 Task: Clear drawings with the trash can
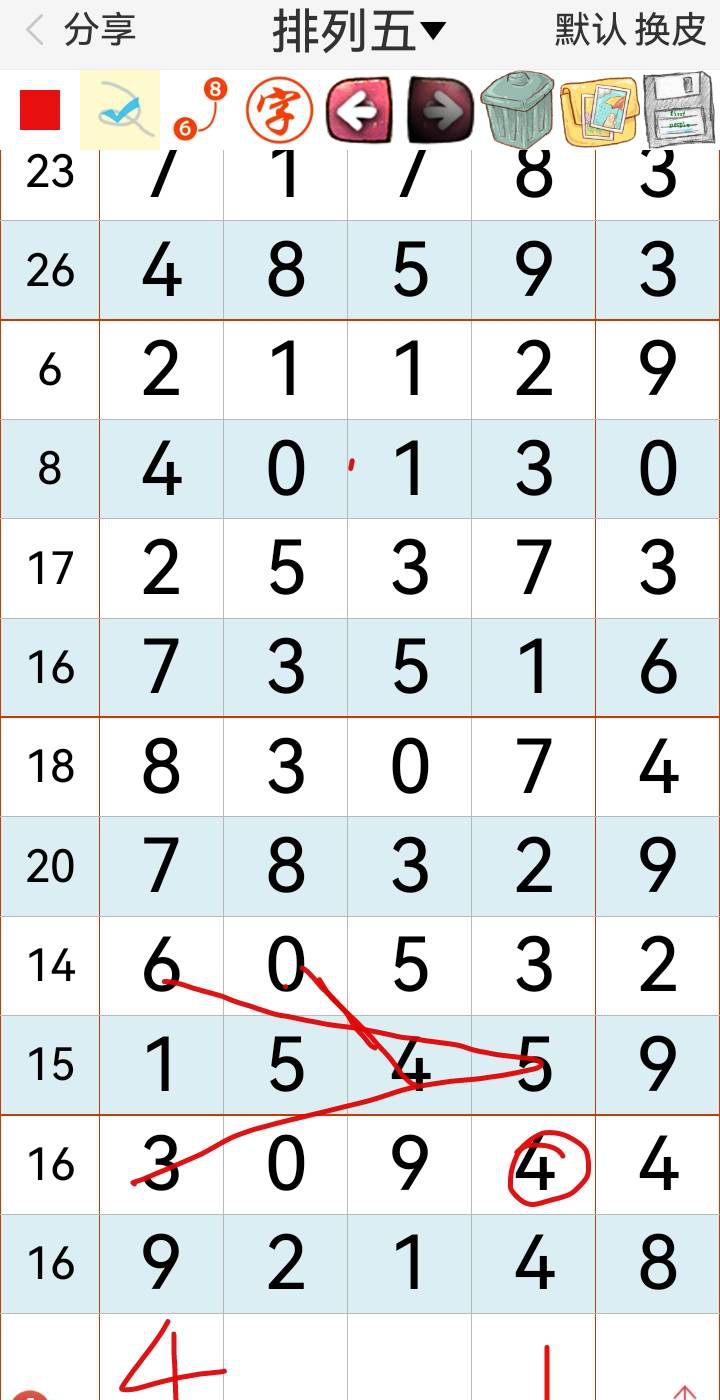[518, 110]
